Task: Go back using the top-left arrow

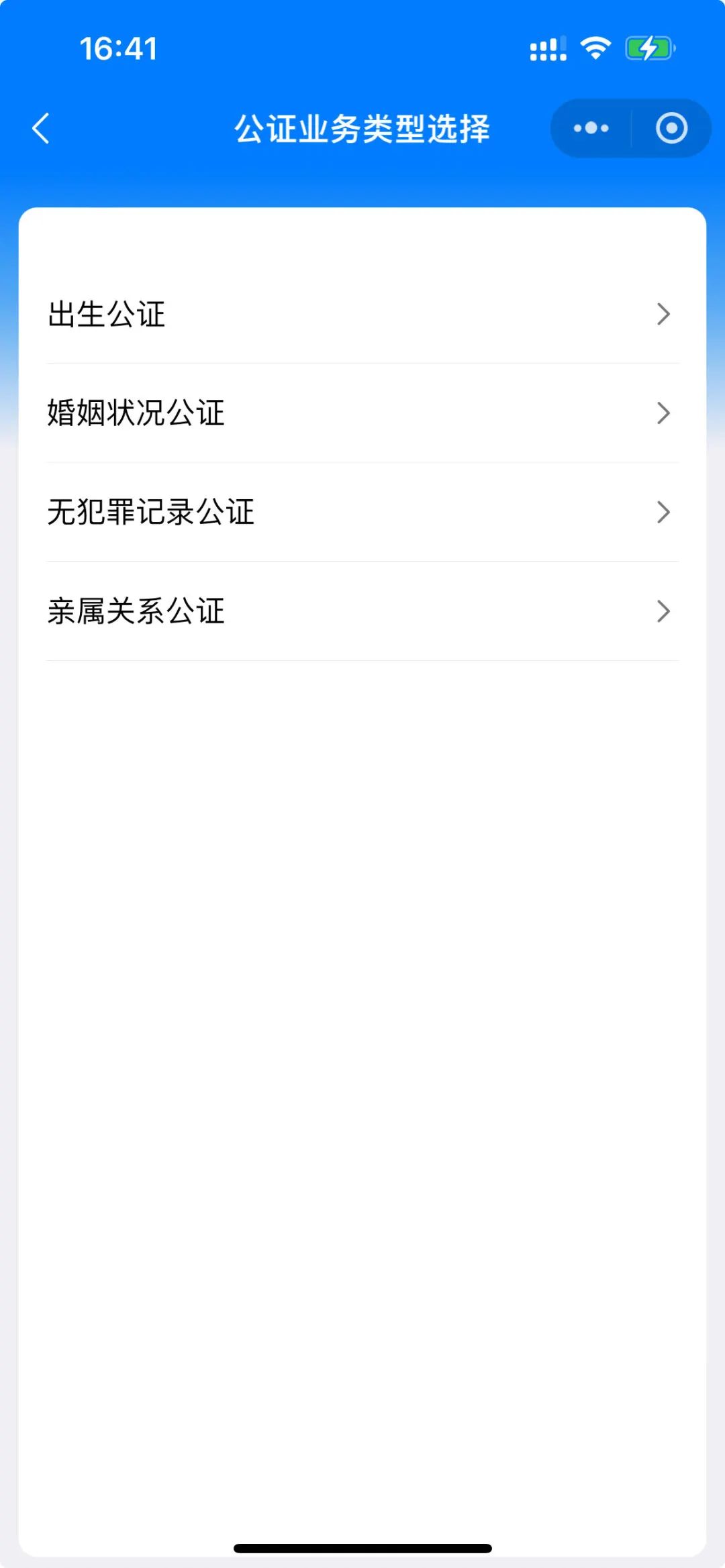Action: tap(41, 128)
